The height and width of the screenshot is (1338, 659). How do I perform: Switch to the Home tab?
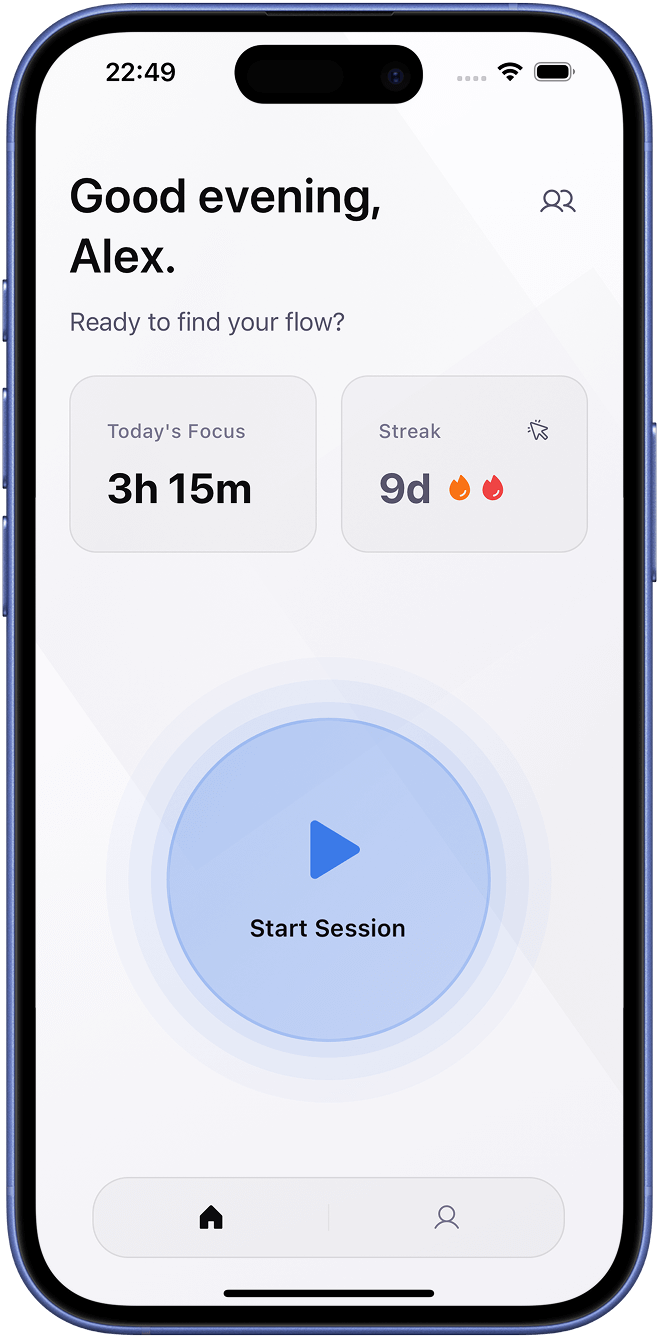[x=211, y=1217]
